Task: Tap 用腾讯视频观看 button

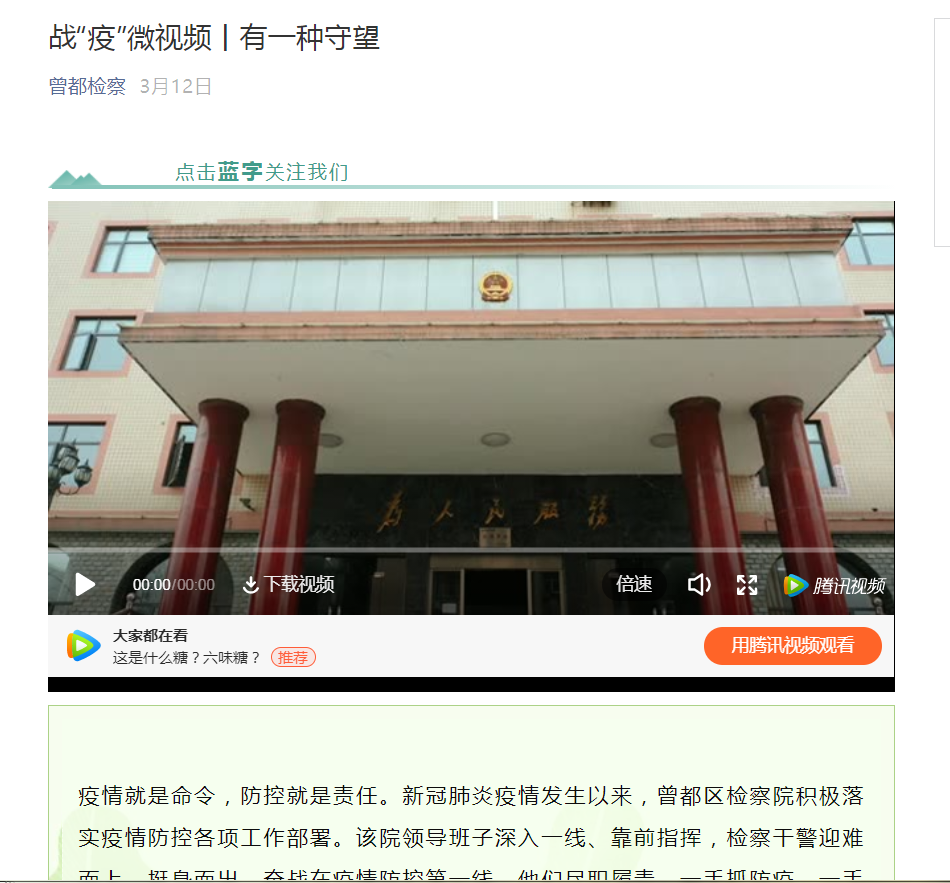Action: click(792, 646)
